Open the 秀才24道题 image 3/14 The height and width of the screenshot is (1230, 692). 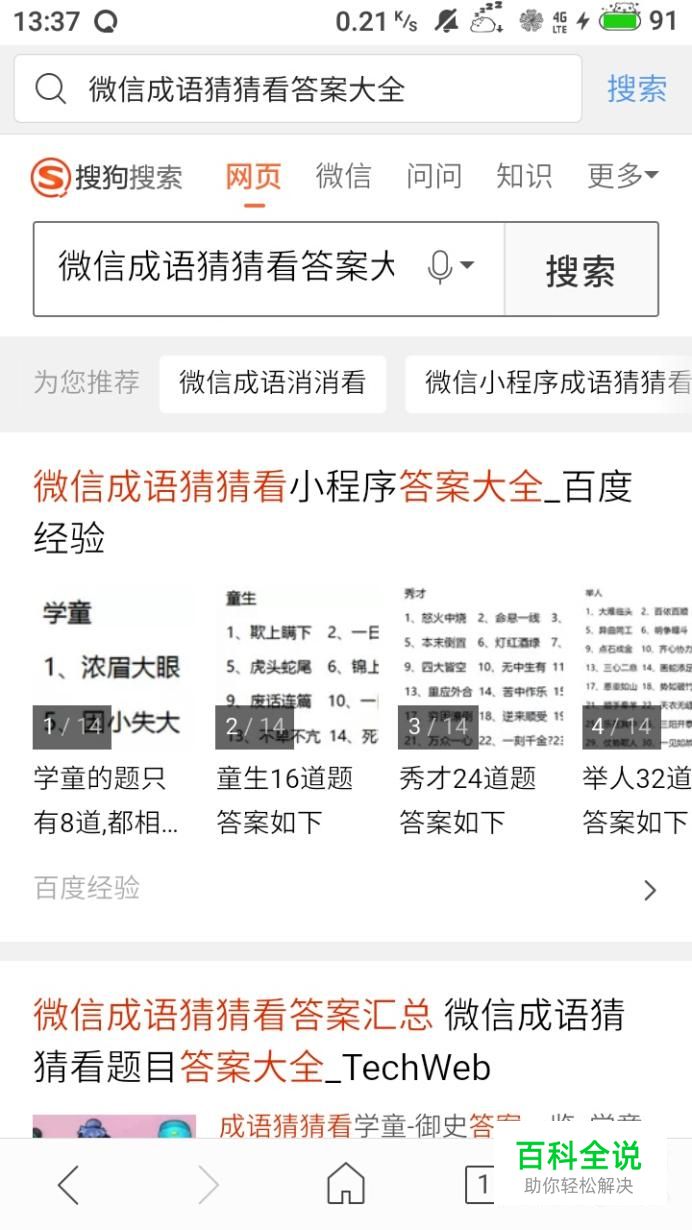pos(481,668)
